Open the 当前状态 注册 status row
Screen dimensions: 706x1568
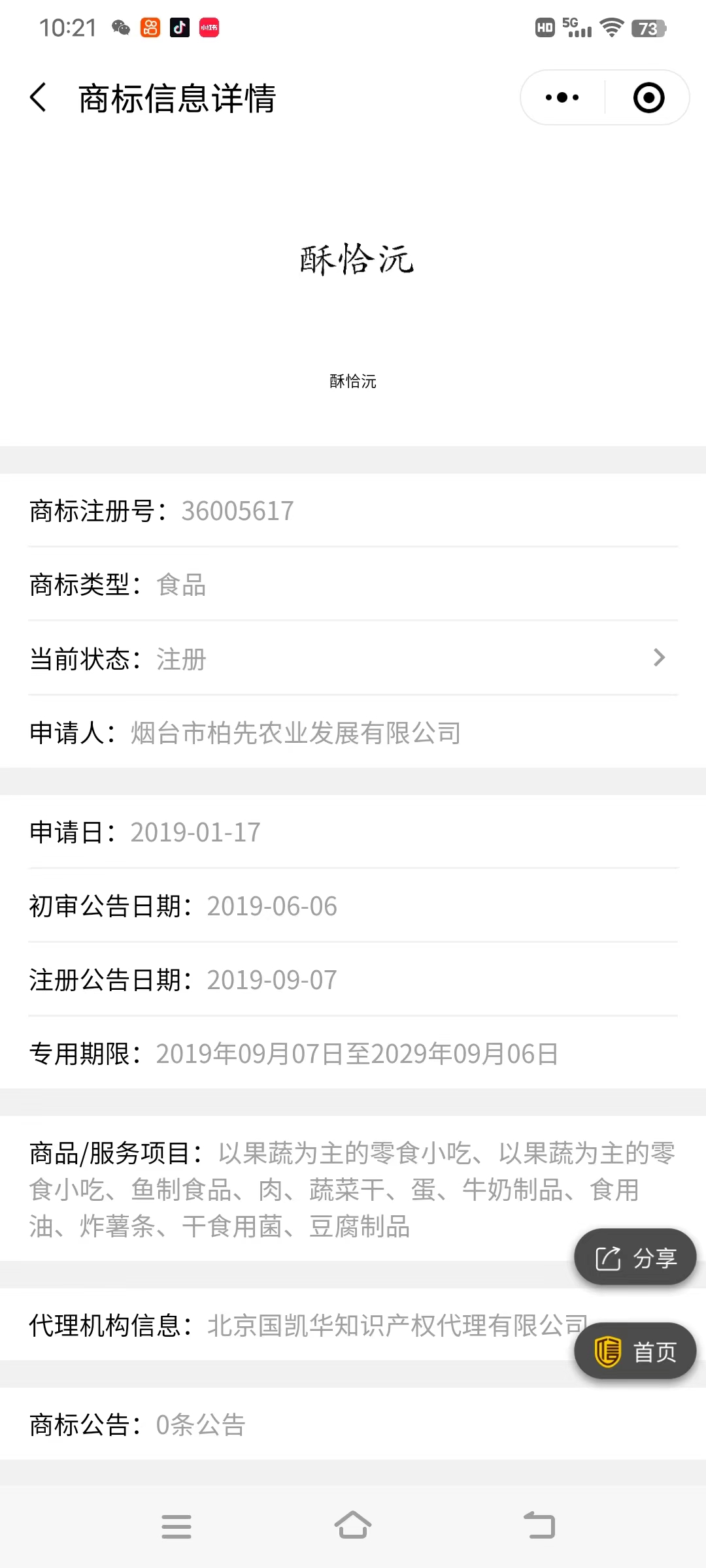click(x=353, y=658)
